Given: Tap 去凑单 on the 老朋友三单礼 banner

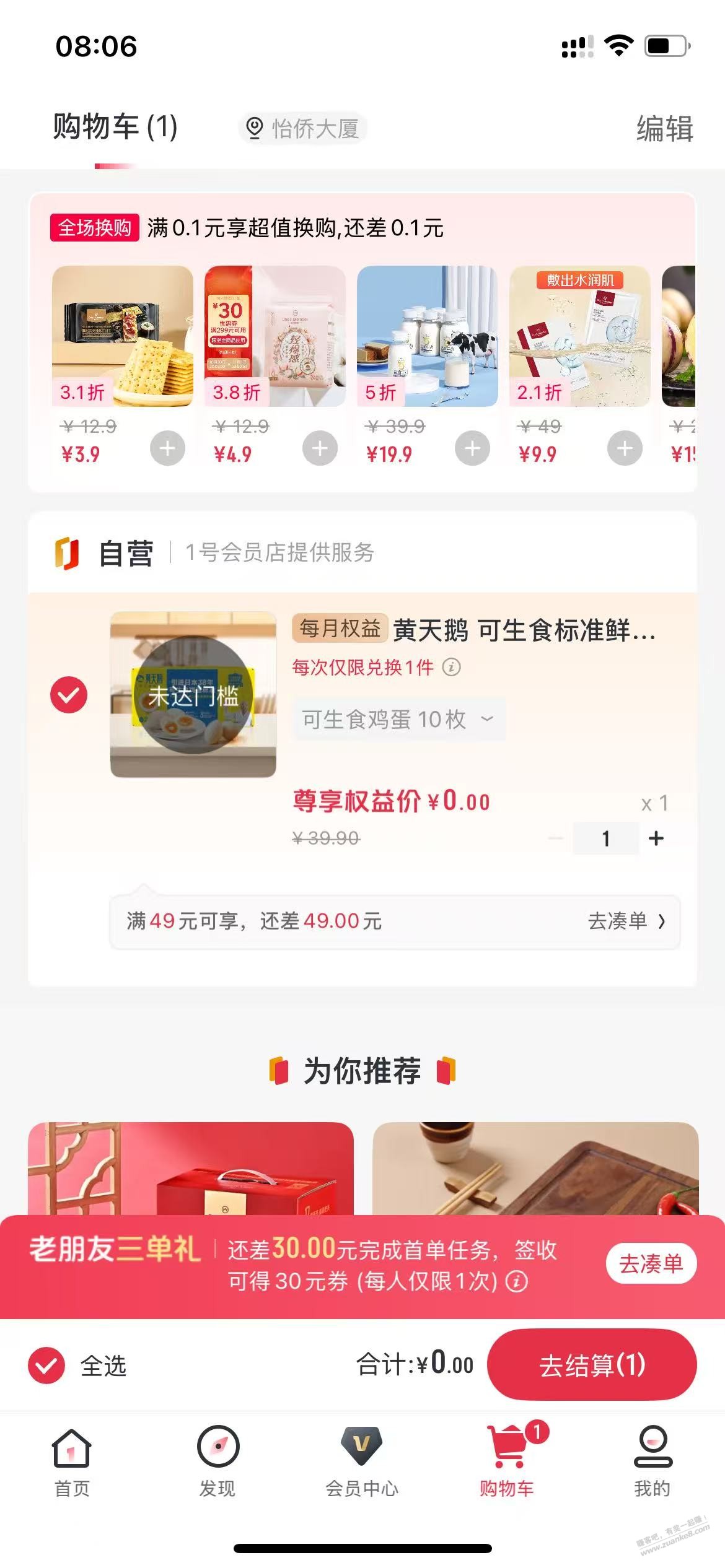Looking at the screenshot, I should [x=651, y=1264].
